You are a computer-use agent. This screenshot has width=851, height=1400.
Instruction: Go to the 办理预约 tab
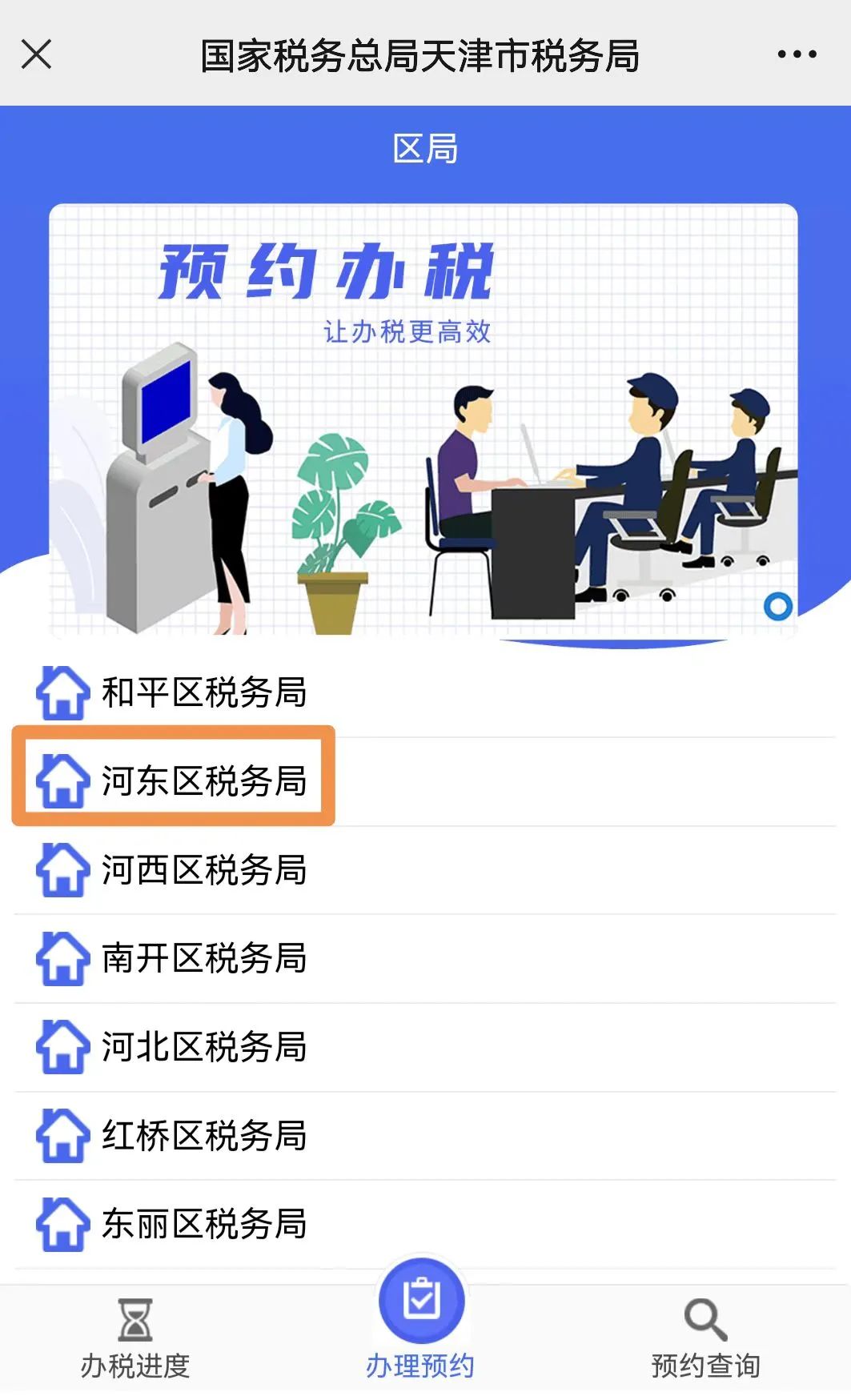421,1321
